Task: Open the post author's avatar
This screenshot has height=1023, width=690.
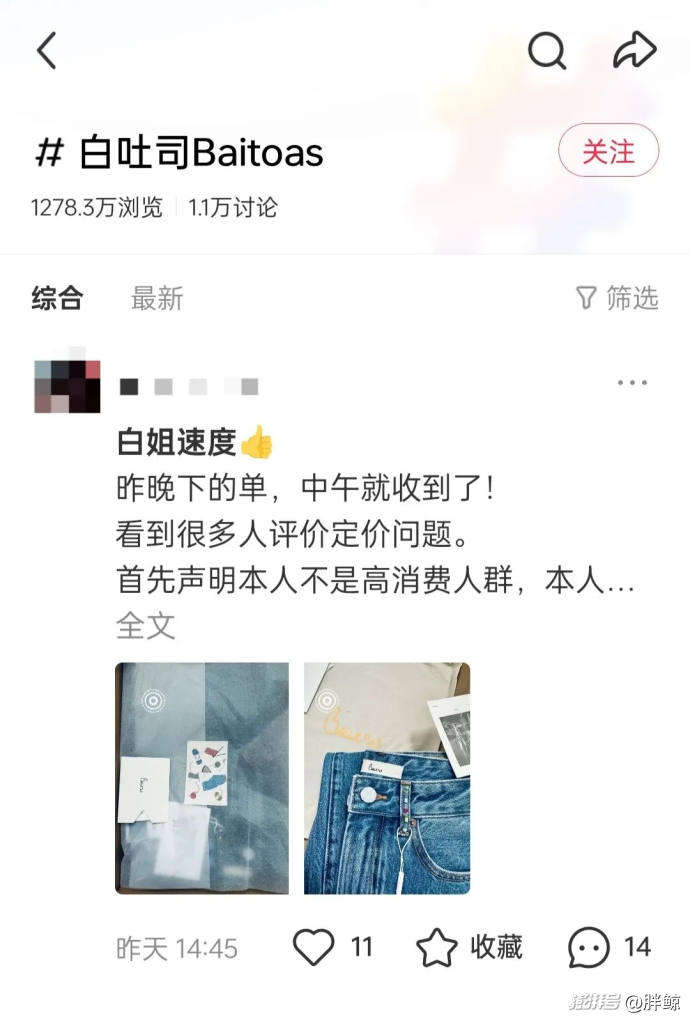Action: [x=66, y=381]
